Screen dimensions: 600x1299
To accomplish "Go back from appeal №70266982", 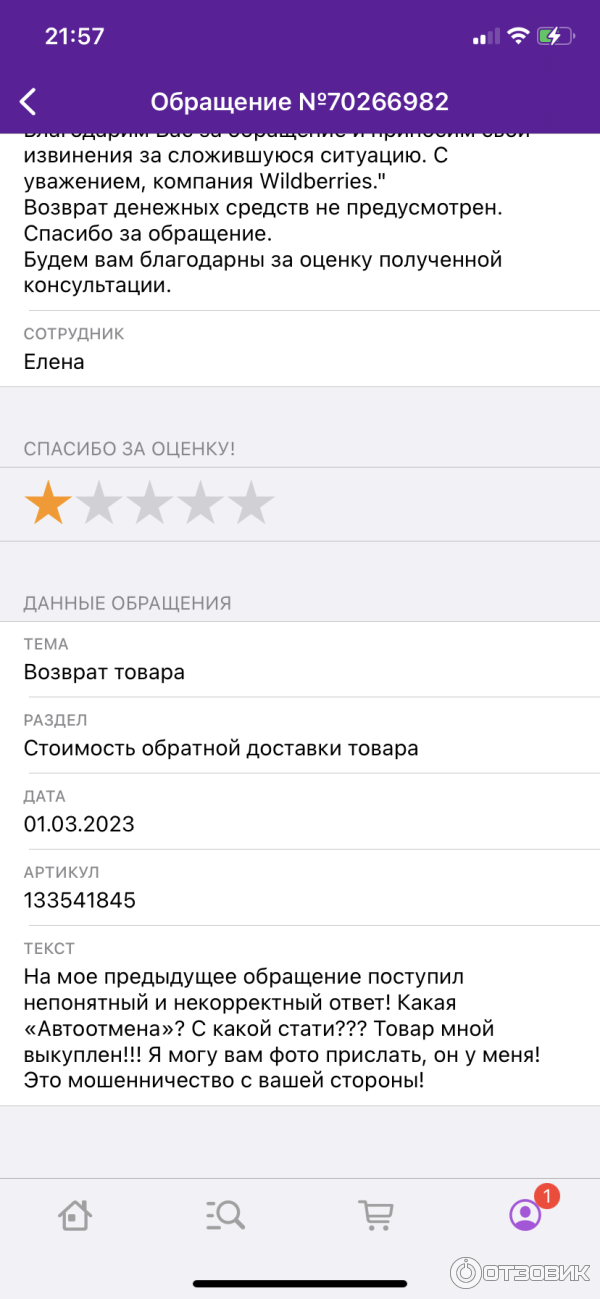I will (28, 101).
